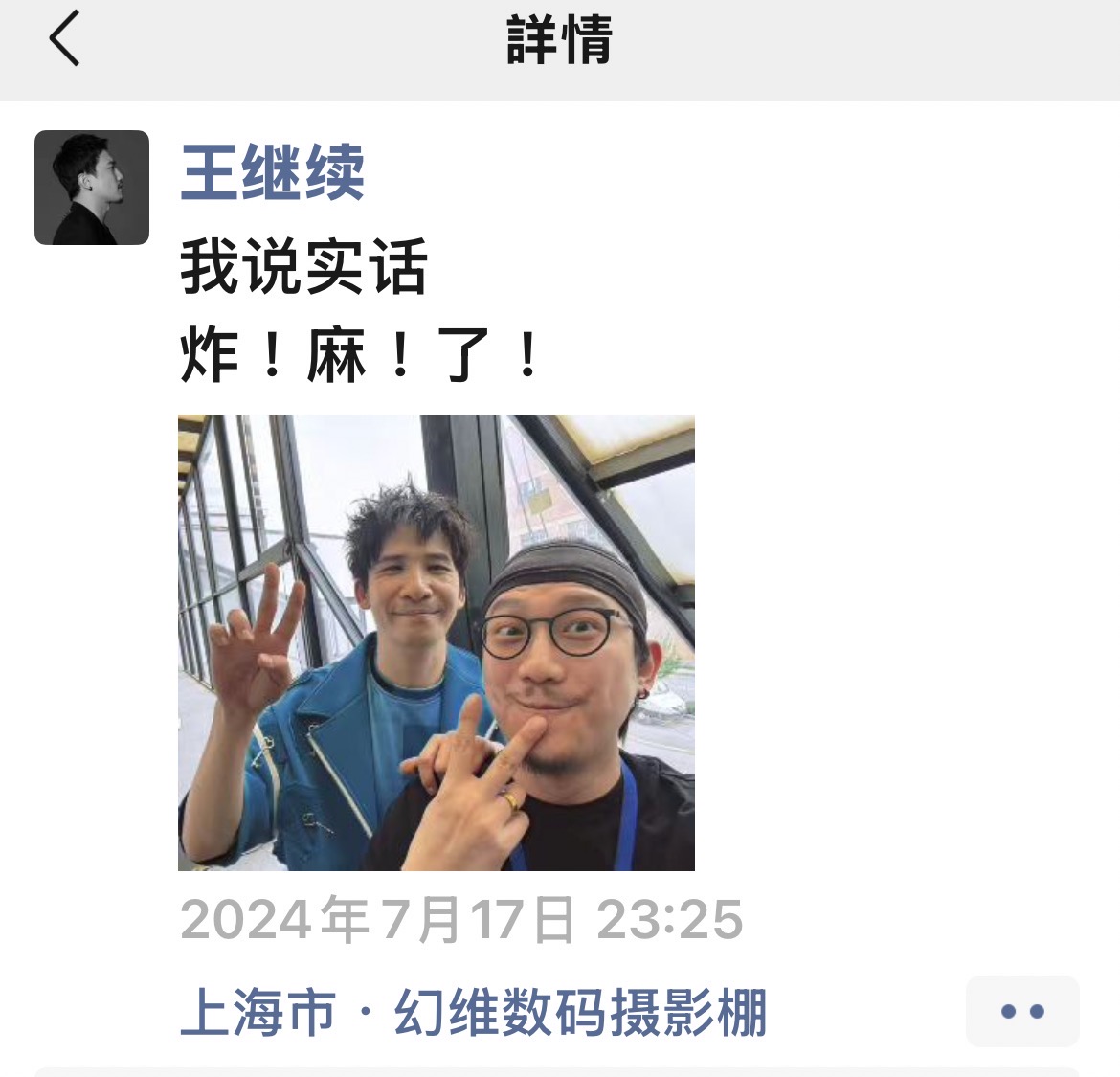Open the 王继续 username link

pos(273,173)
